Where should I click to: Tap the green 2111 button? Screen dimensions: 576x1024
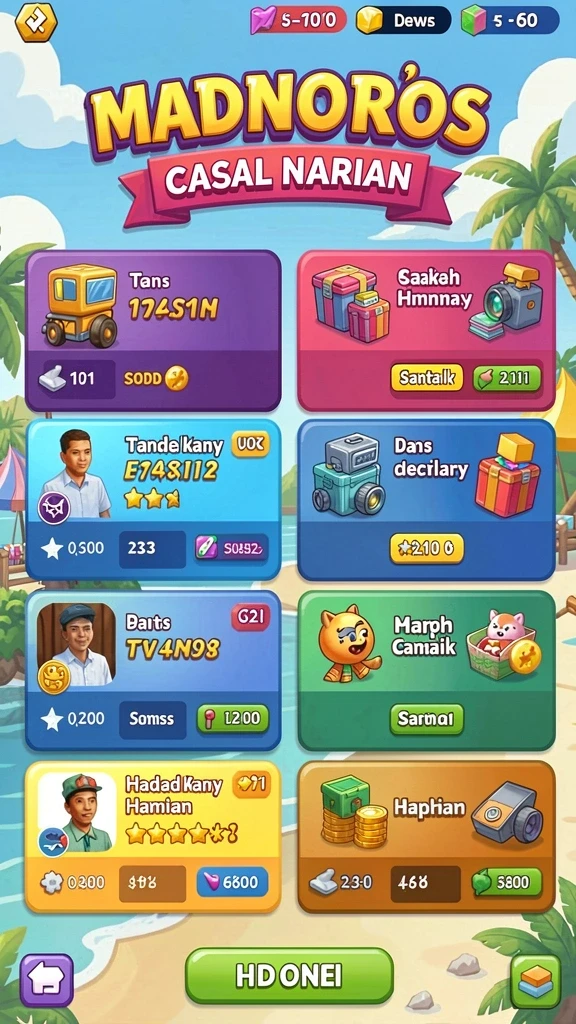click(x=507, y=378)
